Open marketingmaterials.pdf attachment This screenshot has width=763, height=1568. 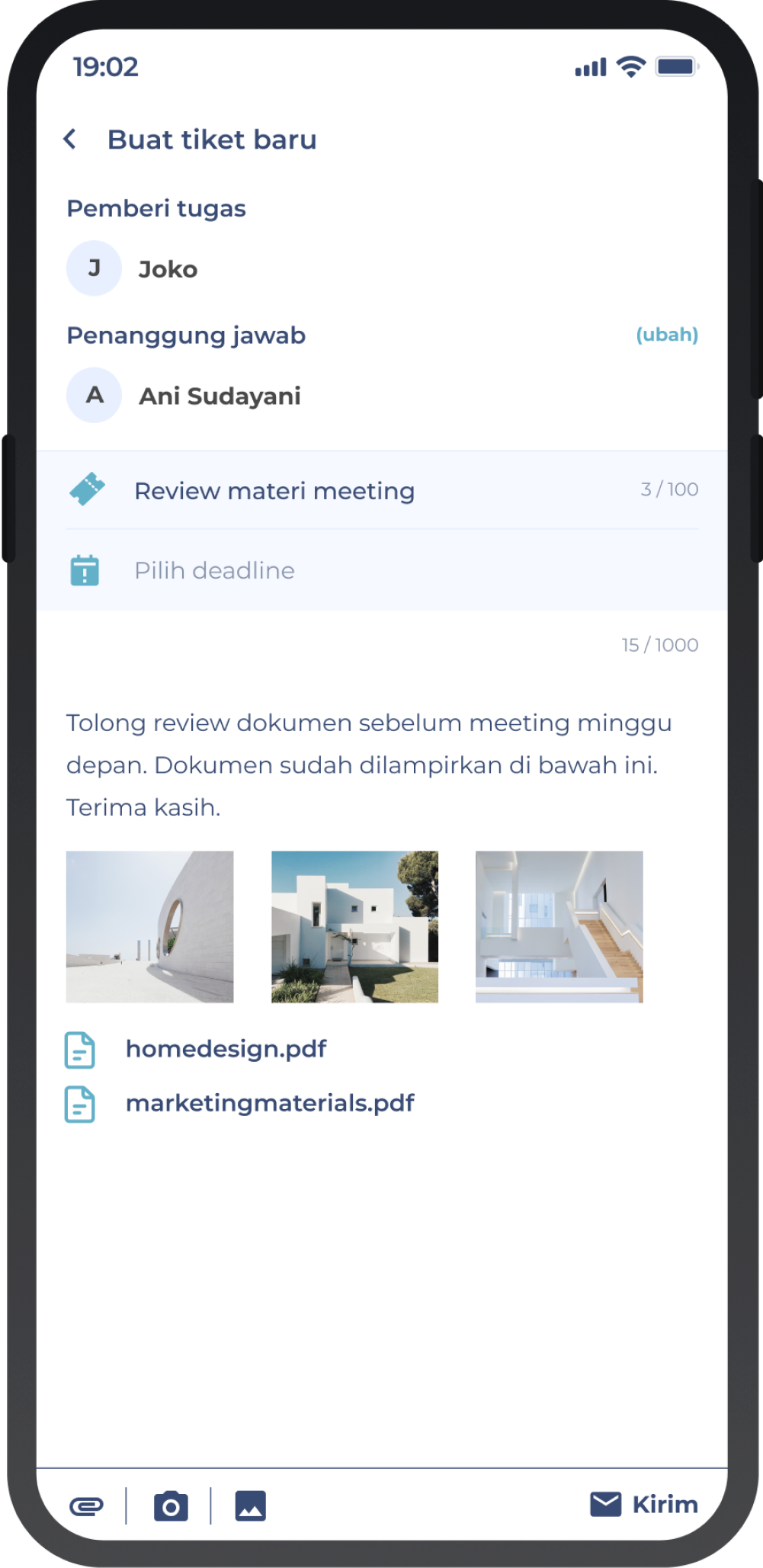pyautogui.click(x=270, y=1104)
